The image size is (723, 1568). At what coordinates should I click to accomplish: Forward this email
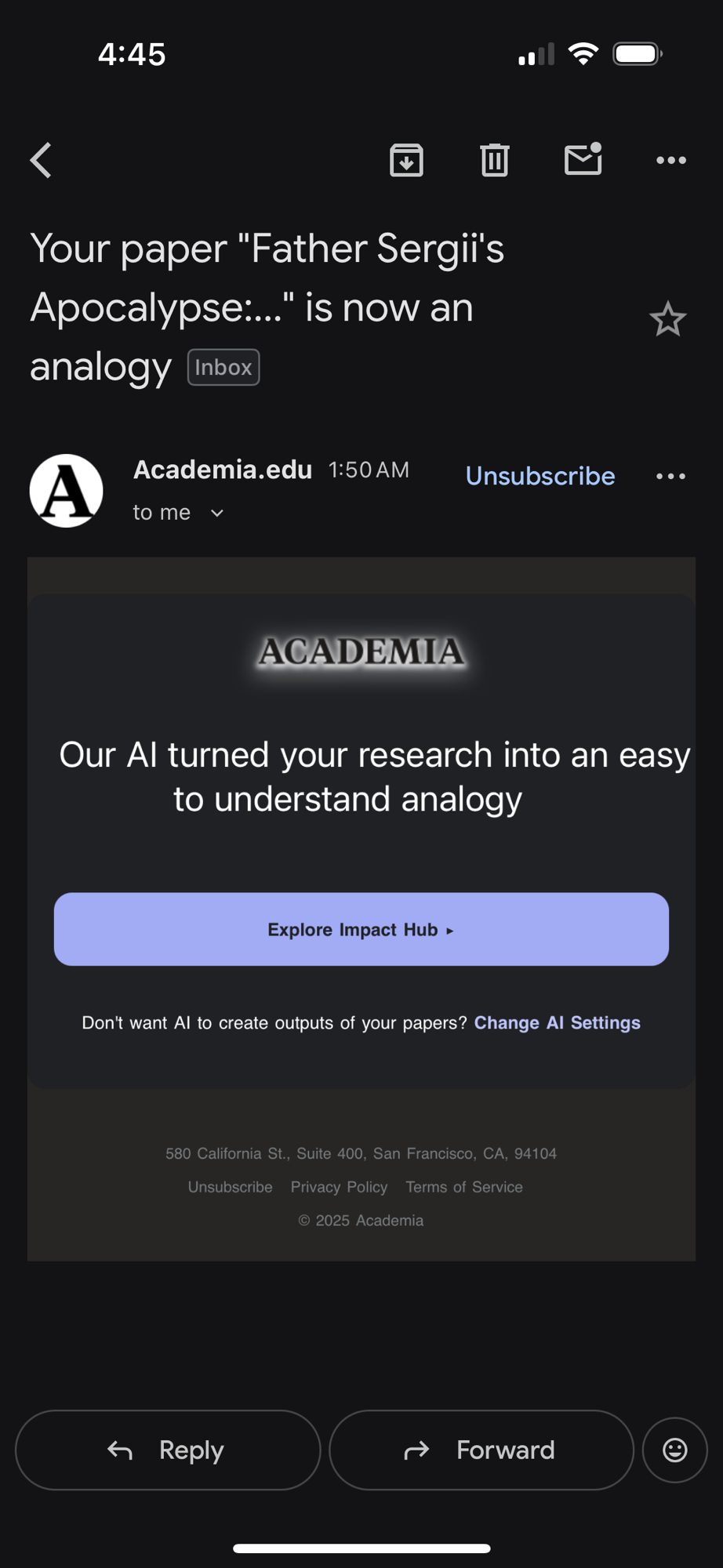tap(481, 1450)
